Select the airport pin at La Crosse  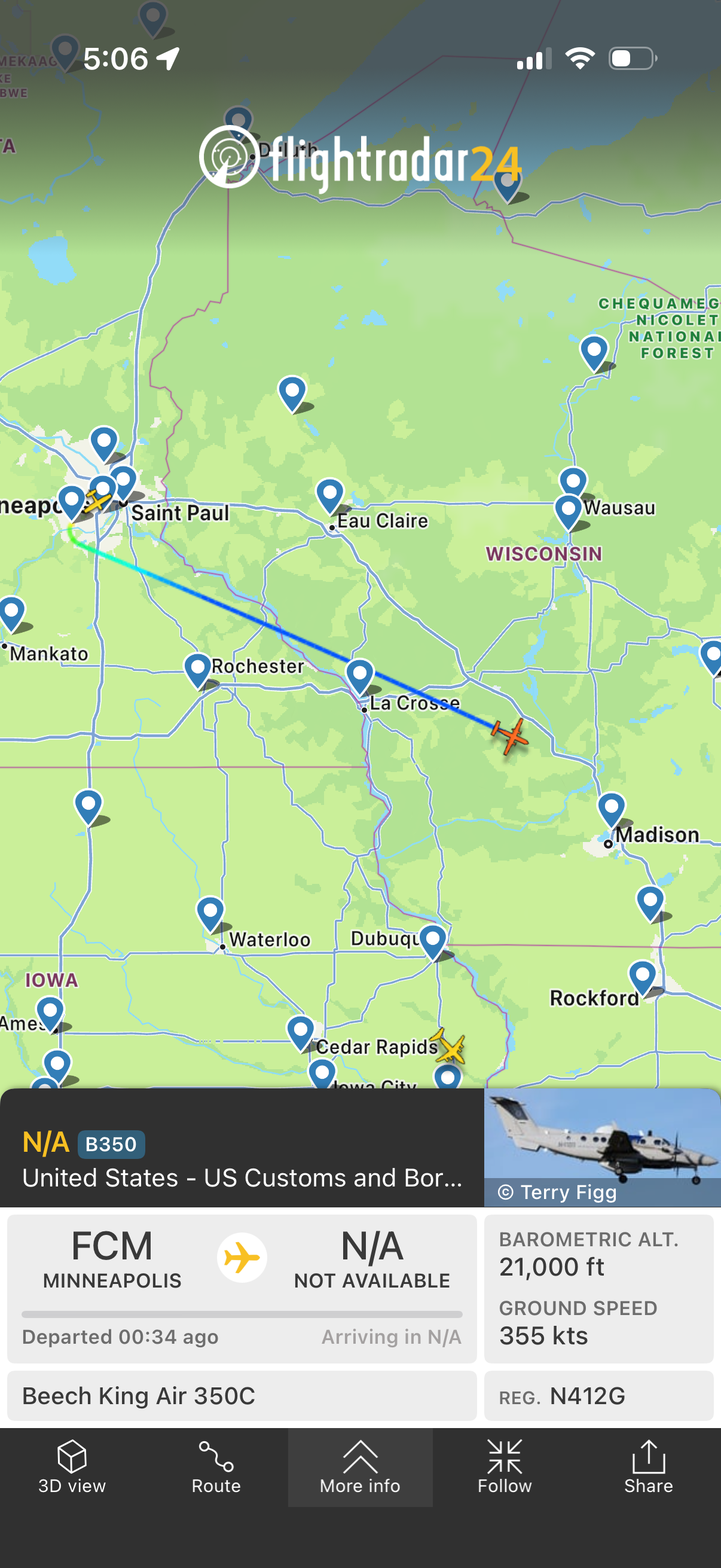(x=359, y=676)
